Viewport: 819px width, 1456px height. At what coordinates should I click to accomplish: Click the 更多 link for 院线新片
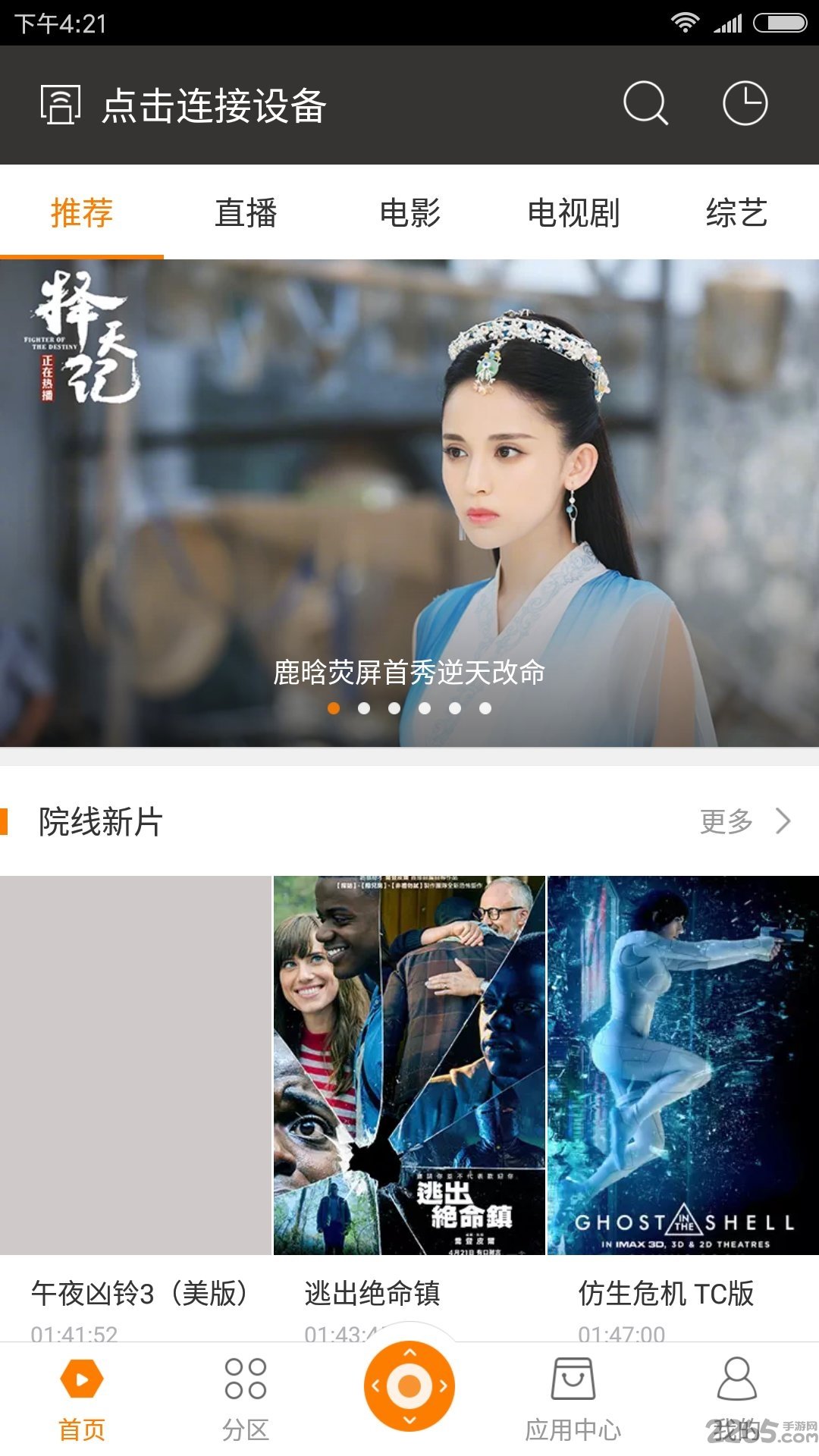pyautogui.click(x=726, y=821)
